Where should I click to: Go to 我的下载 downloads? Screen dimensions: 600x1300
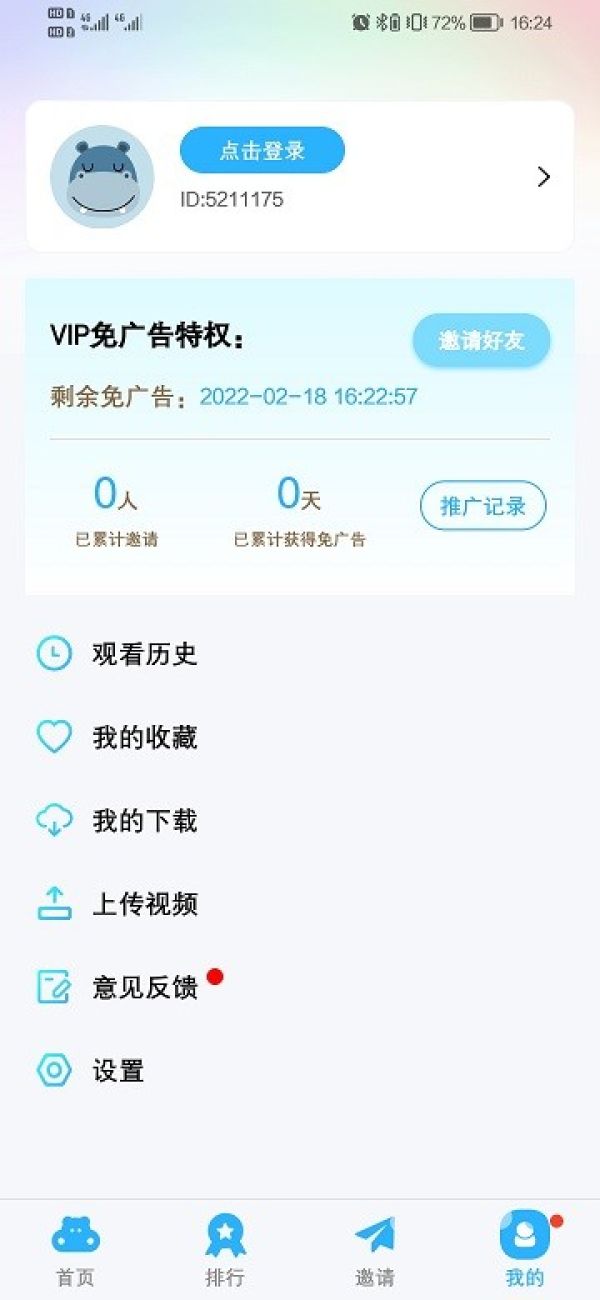click(144, 821)
